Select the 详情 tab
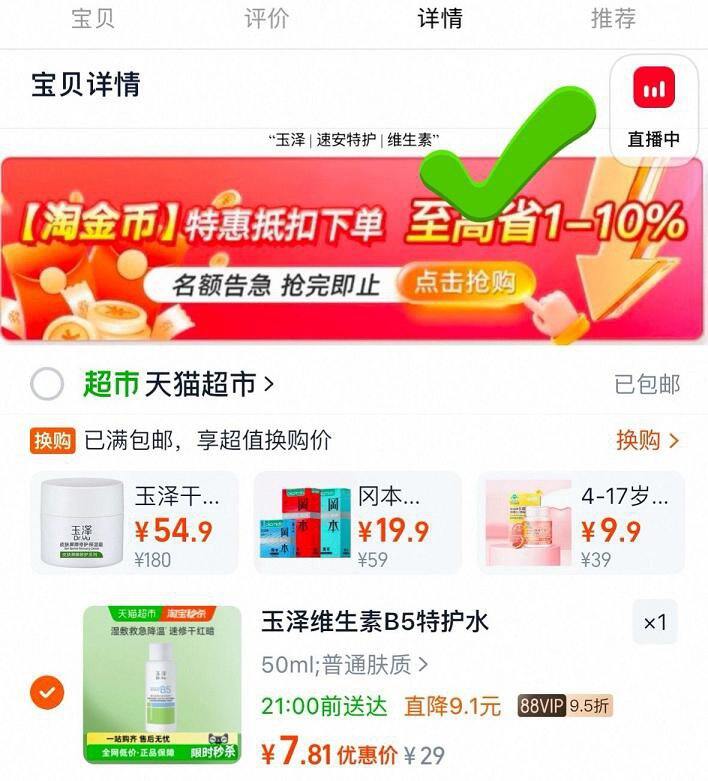The image size is (708, 781). 440,19
